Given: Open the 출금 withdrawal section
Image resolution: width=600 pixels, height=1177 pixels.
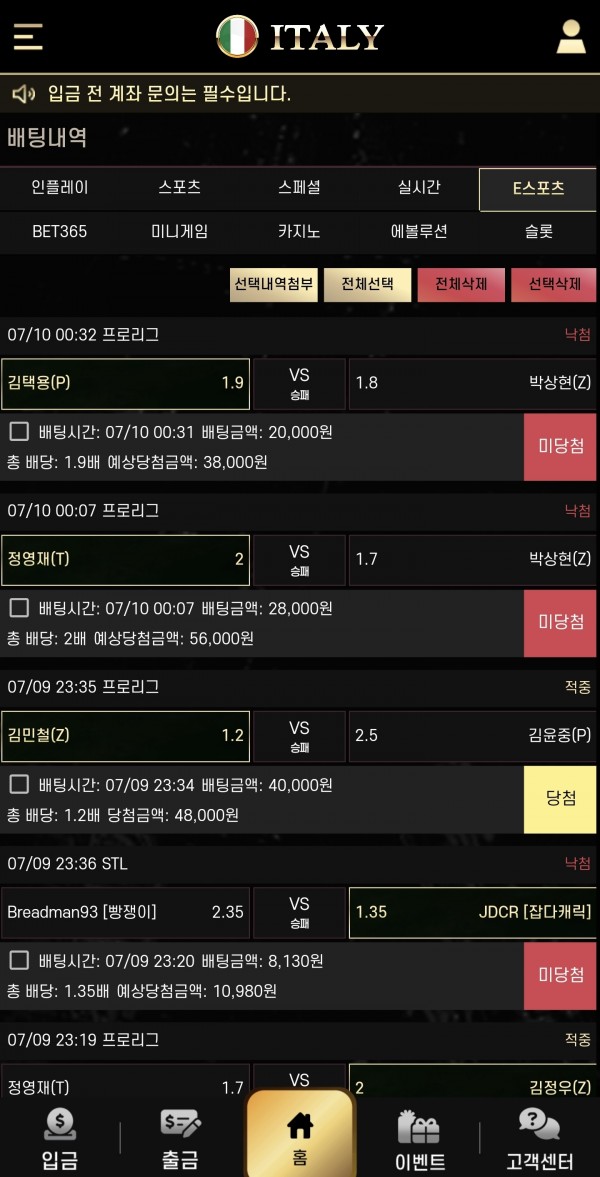Looking at the screenshot, I should 180,1138.
